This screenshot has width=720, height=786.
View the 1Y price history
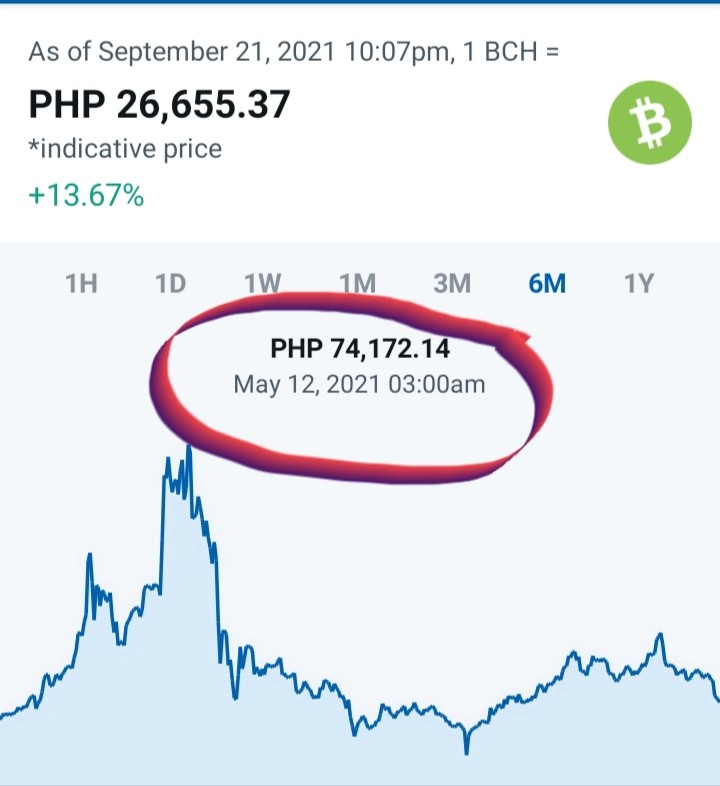point(639,284)
